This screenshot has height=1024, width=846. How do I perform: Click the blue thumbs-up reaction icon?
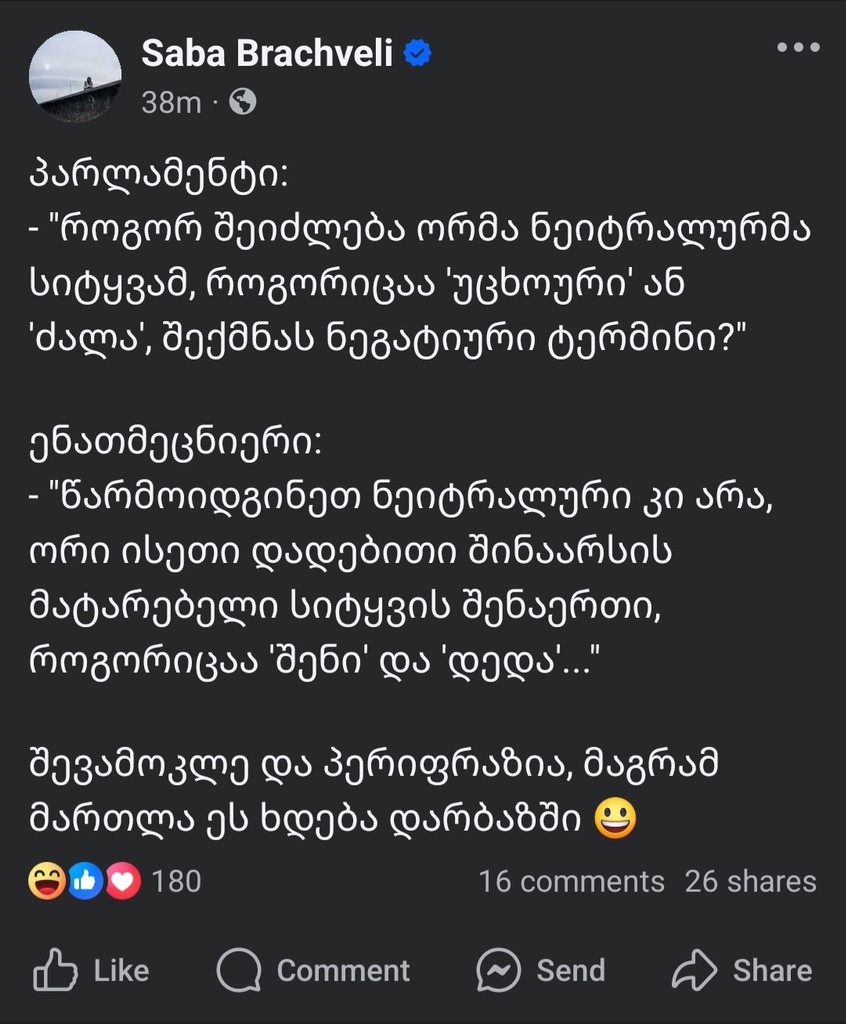pos(86,881)
